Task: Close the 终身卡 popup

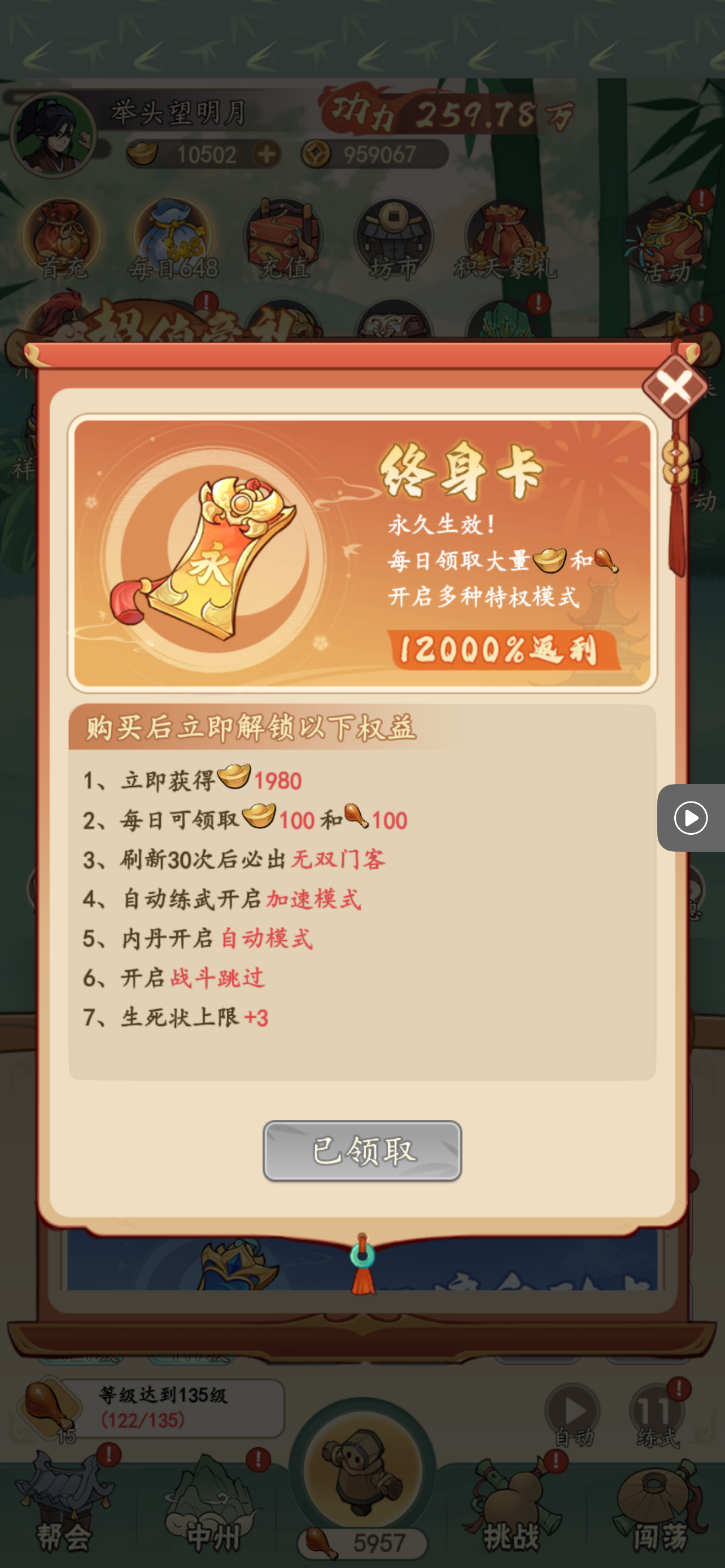Action: click(675, 387)
